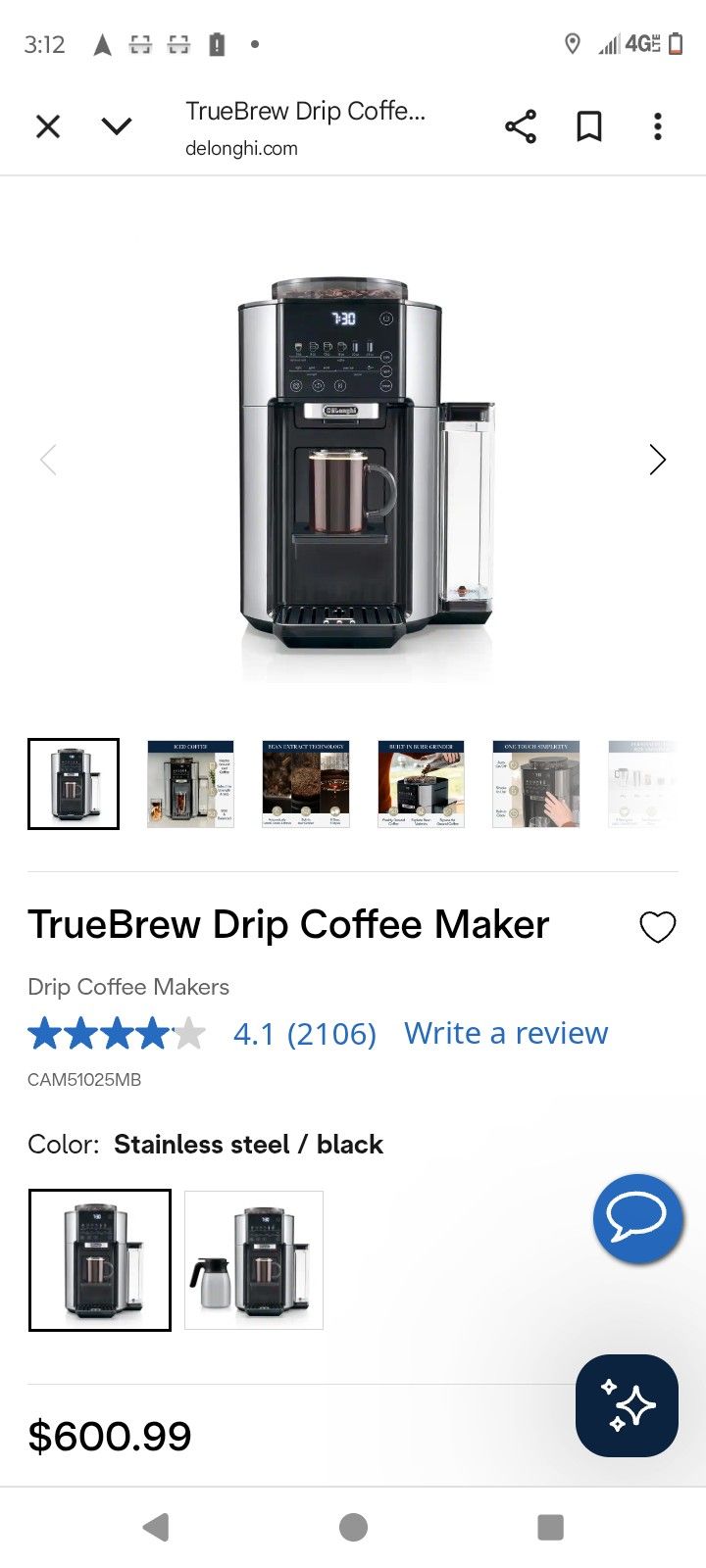Open the Built-in Burr Grinder thumbnail

tap(421, 784)
